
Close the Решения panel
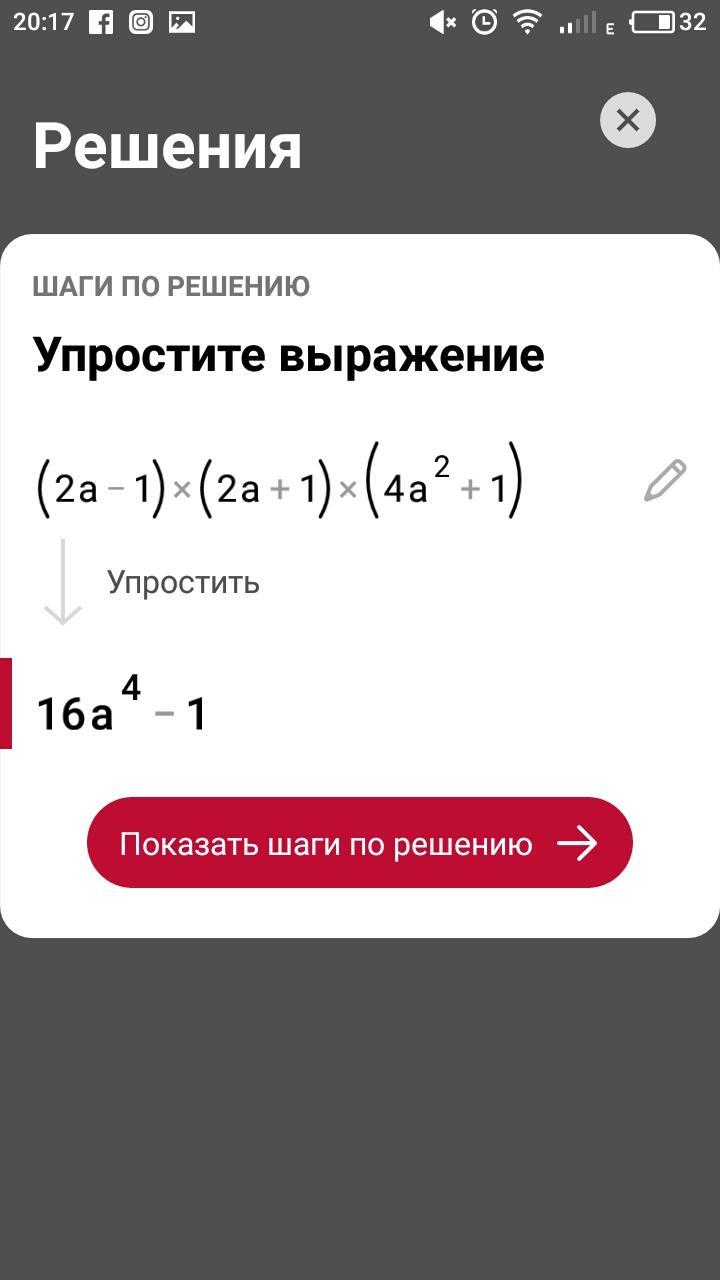tap(627, 121)
